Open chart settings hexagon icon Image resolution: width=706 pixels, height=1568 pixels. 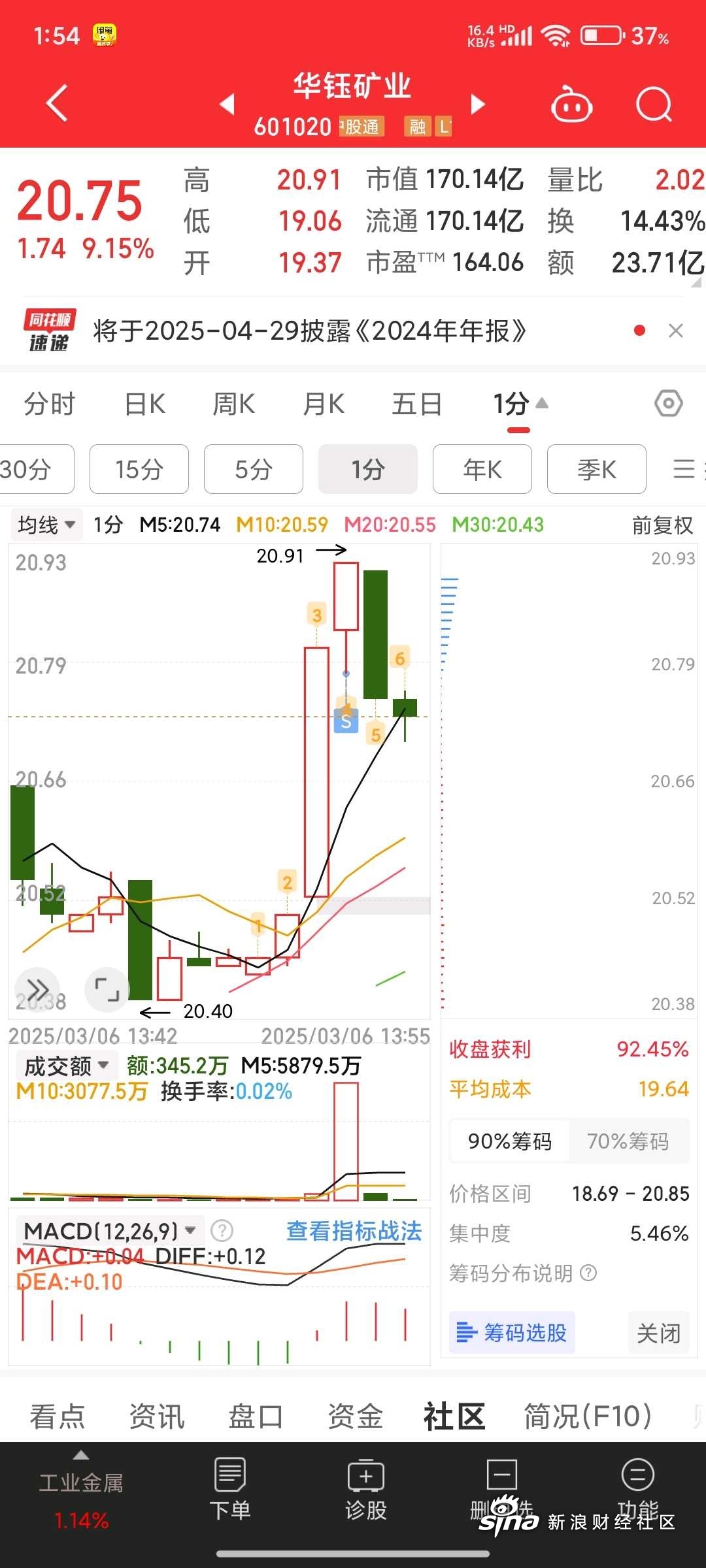pos(668,404)
